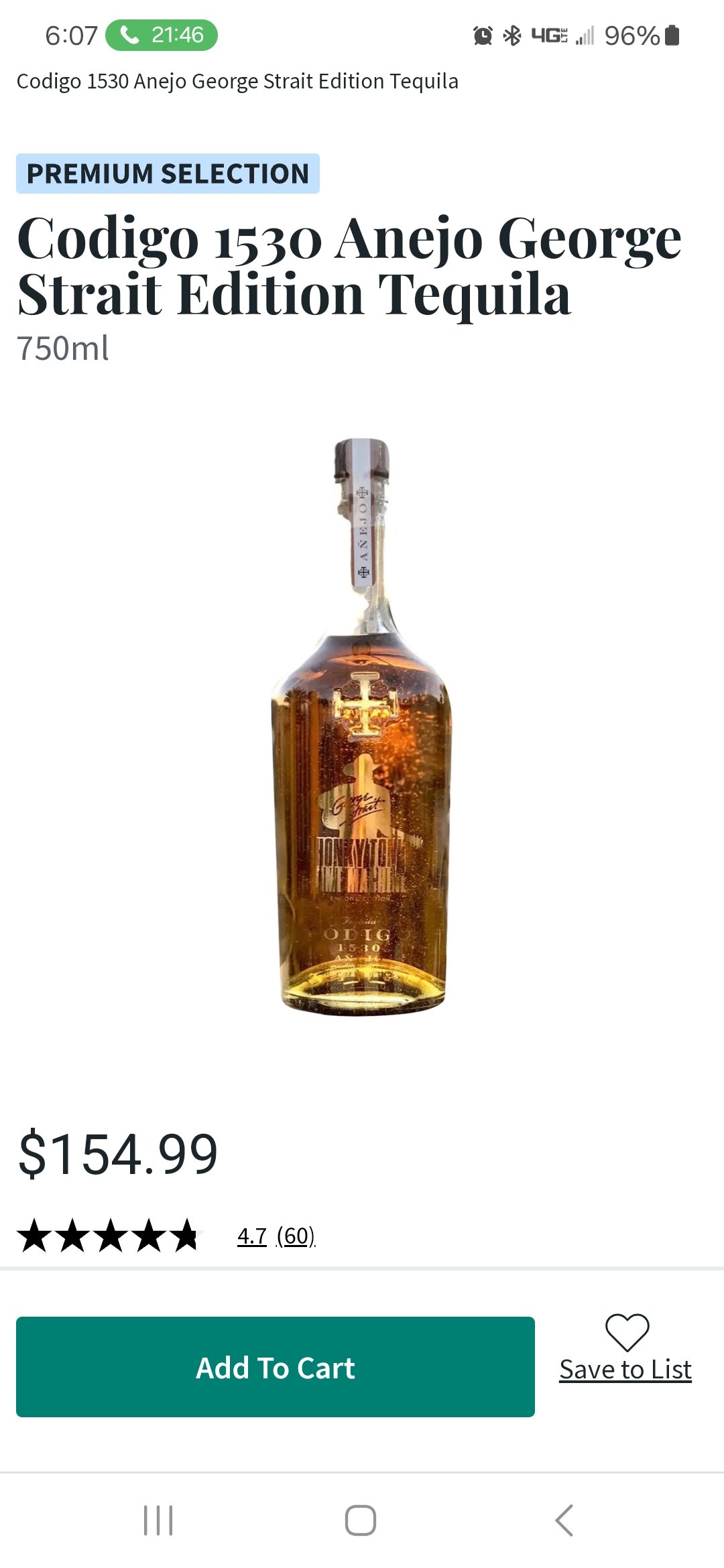Screen dimensions: 724x1568
Task: Return to the ongoing call timer
Action: (x=162, y=35)
